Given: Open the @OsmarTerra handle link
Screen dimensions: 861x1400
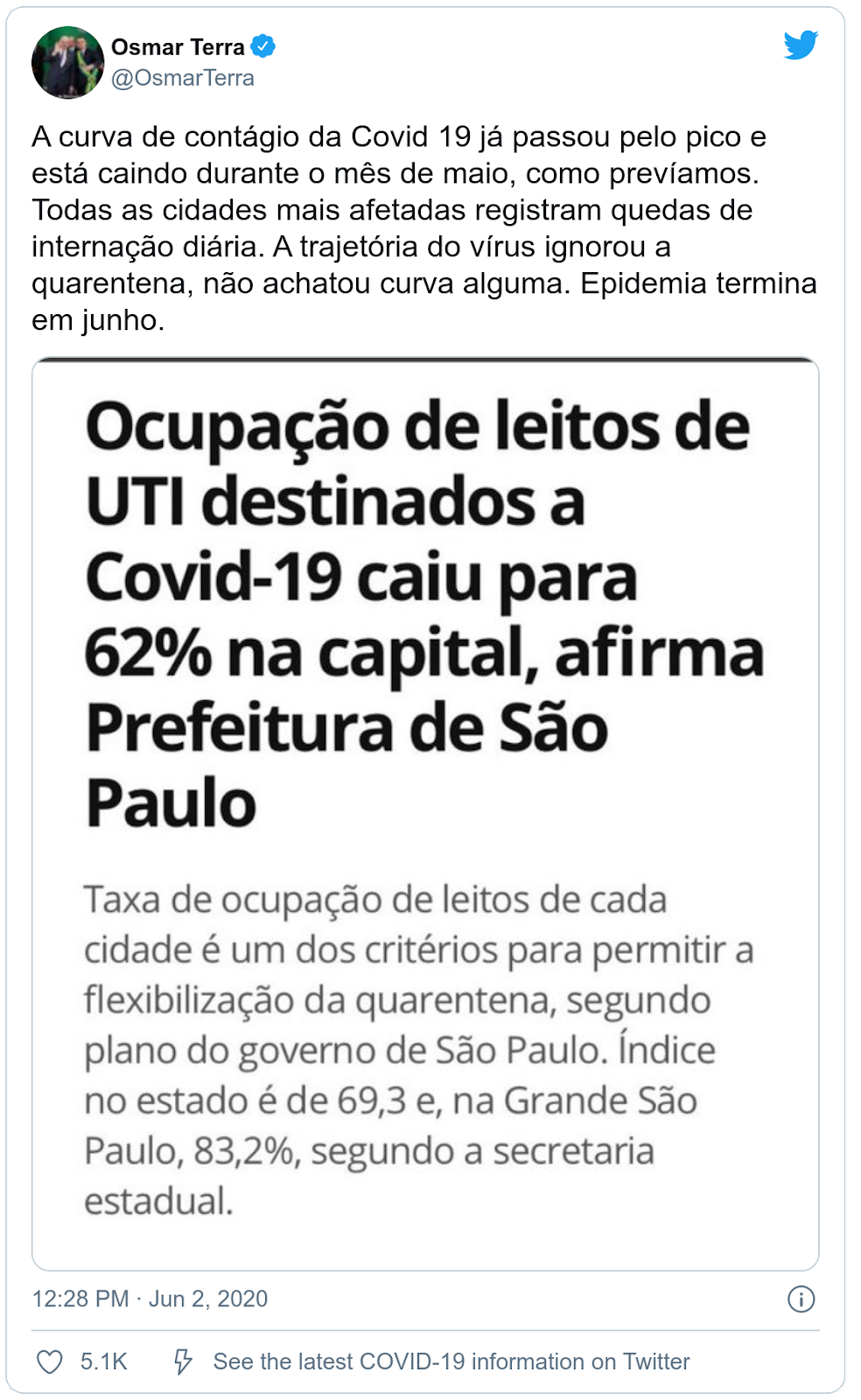Looking at the screenshot, I should [183, 78].
